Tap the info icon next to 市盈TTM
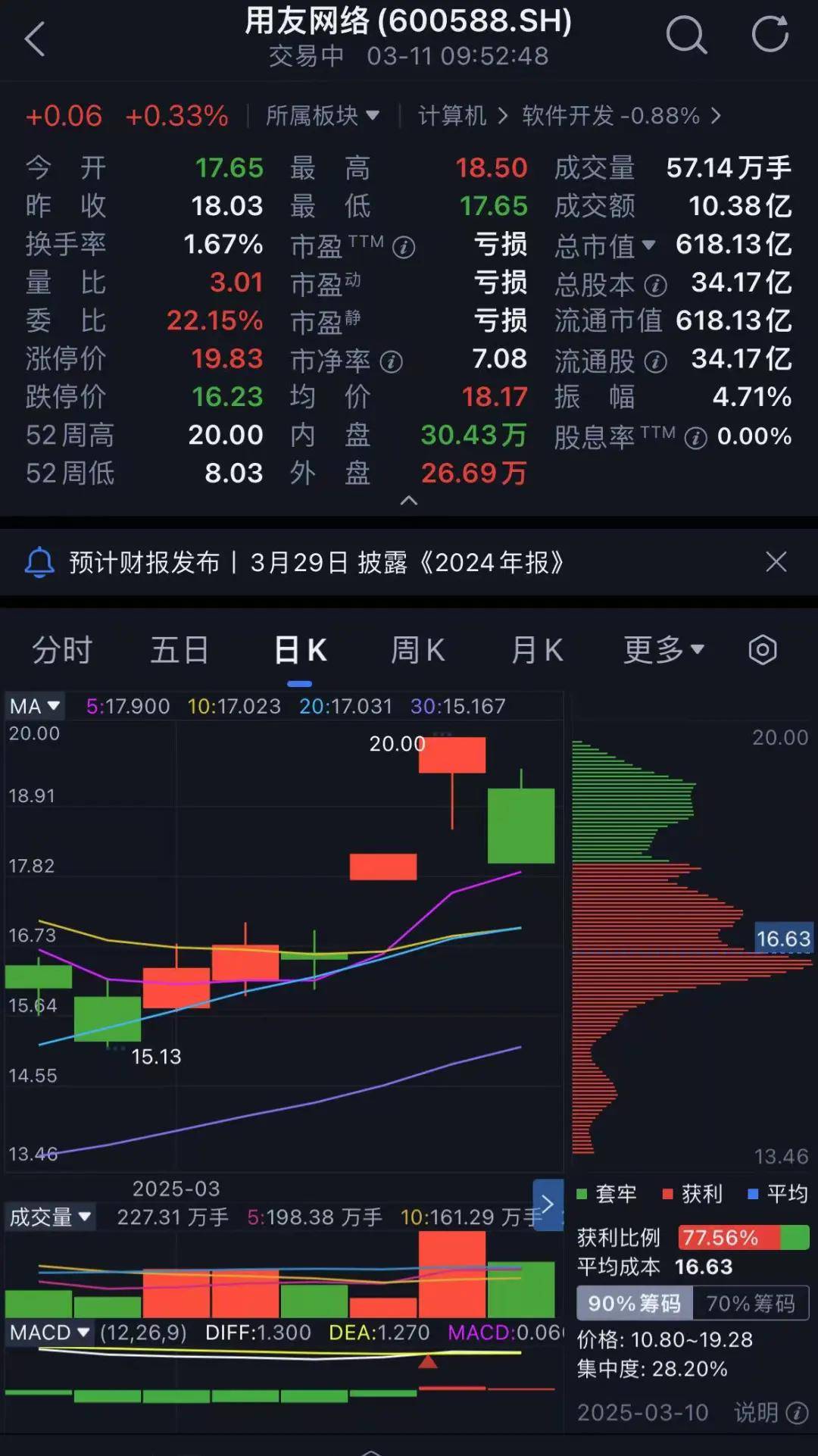Screen dimensions: 818x1456 (x=404, y=246)
